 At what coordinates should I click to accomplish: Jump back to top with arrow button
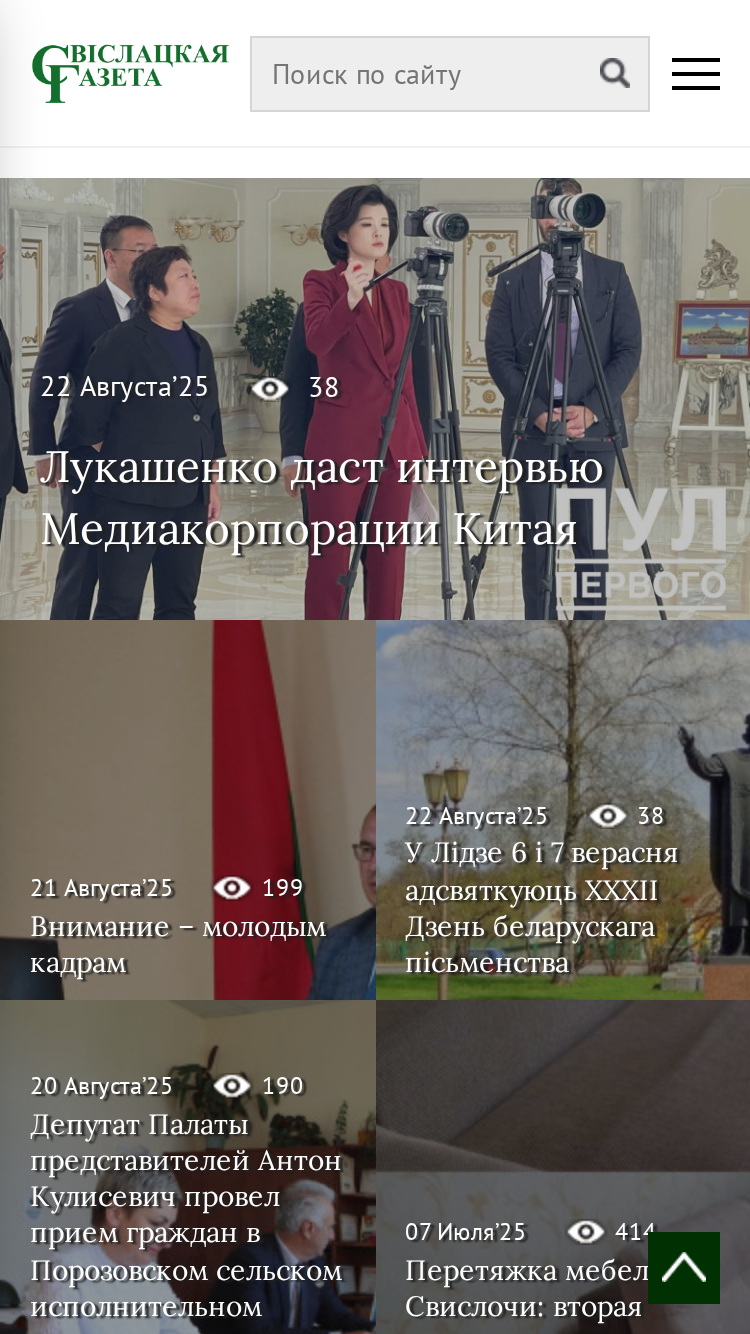click(684, 1268)
